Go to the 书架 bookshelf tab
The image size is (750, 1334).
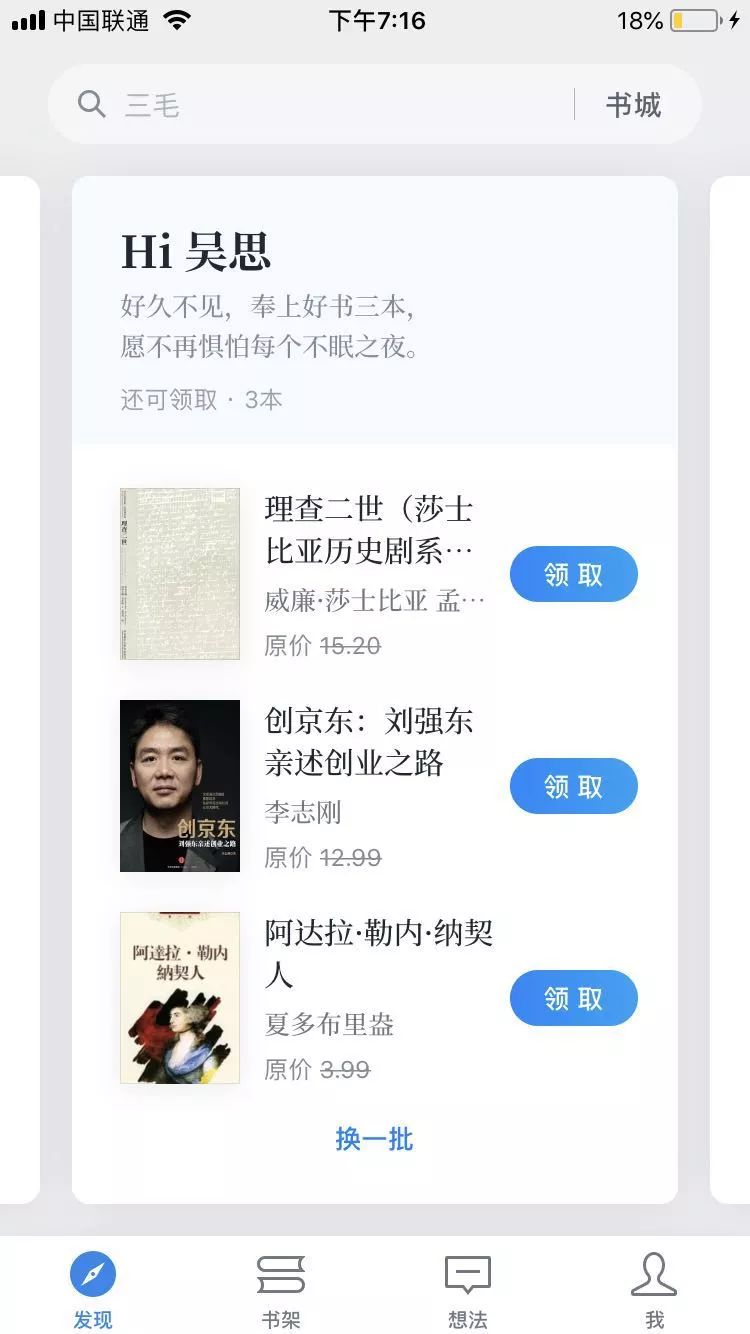coord(281,1289)
